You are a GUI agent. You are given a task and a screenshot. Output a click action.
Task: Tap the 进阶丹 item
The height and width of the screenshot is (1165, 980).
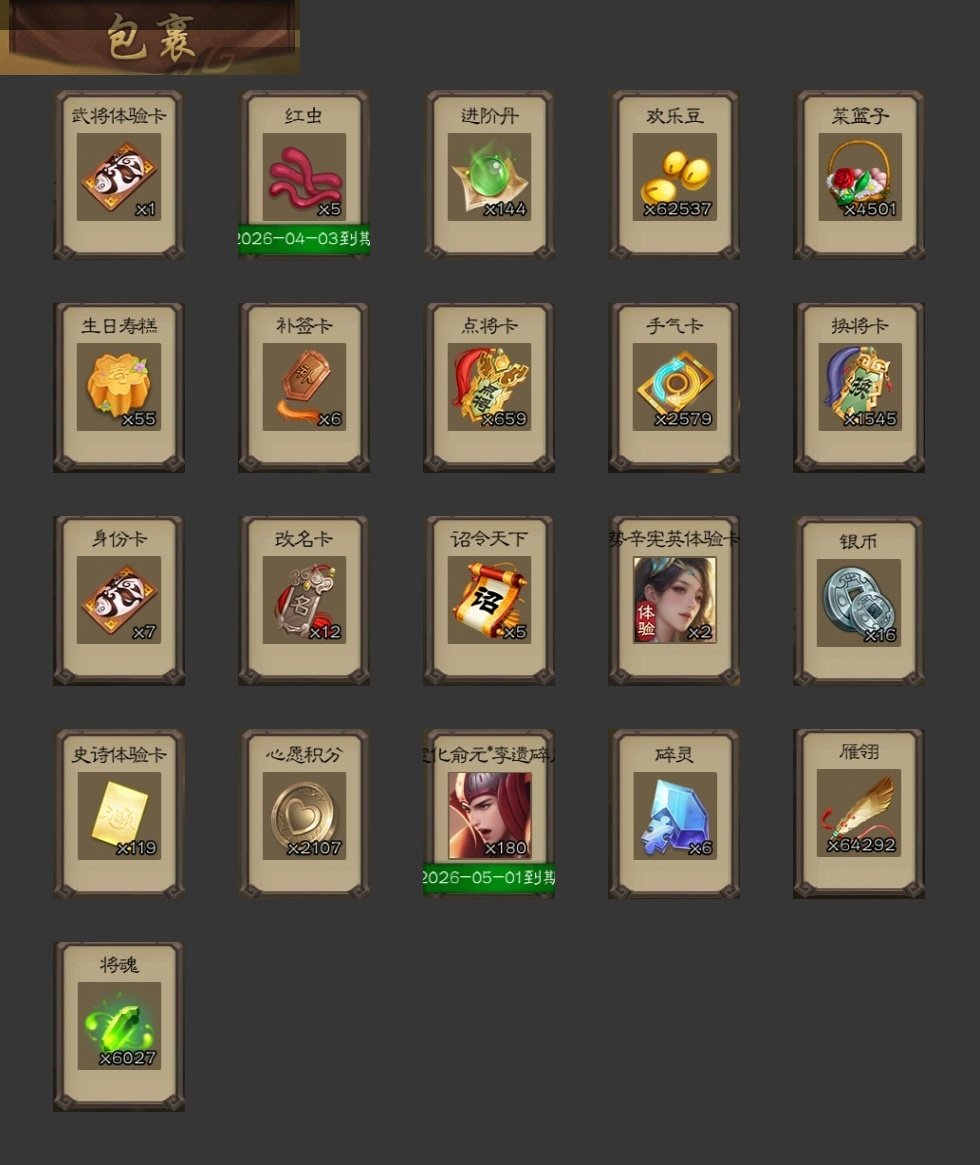click(x=489, y=176)
